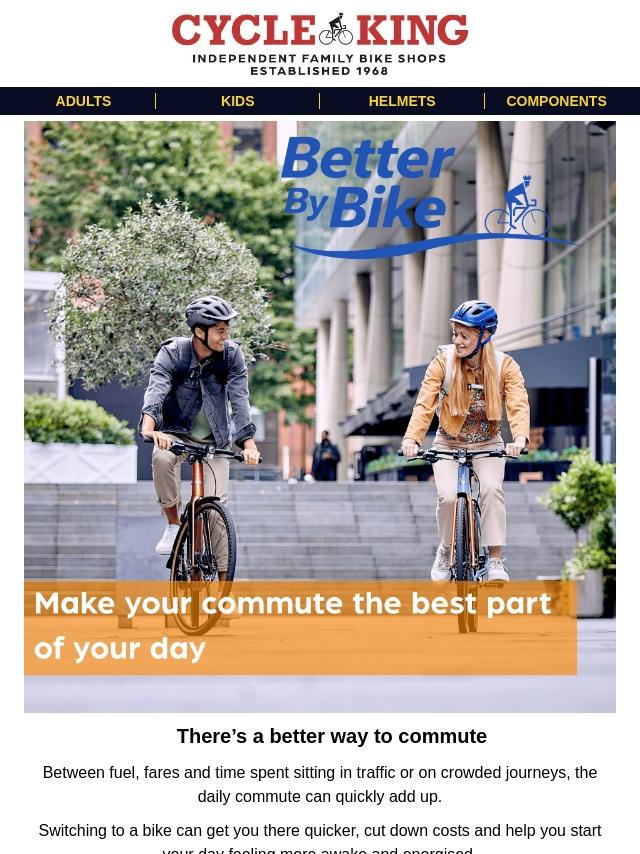Open the Adults bikes category
This screenshot has height=854, width=640.
[83, 101]
